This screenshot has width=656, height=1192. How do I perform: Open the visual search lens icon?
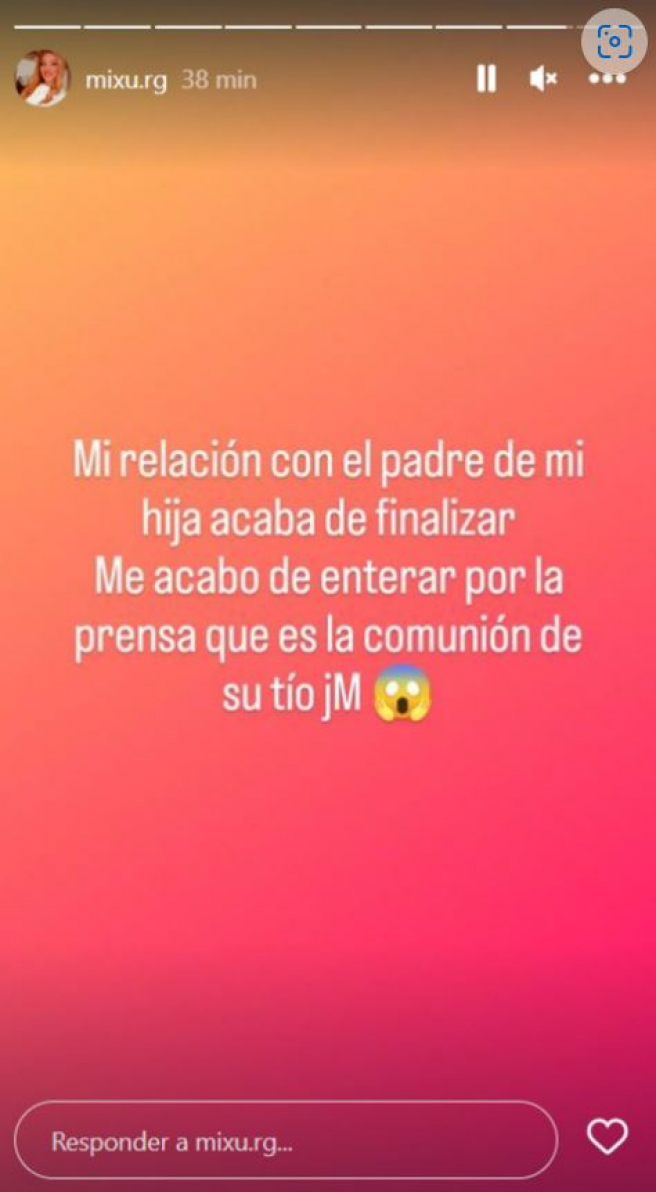coord(614,41)
